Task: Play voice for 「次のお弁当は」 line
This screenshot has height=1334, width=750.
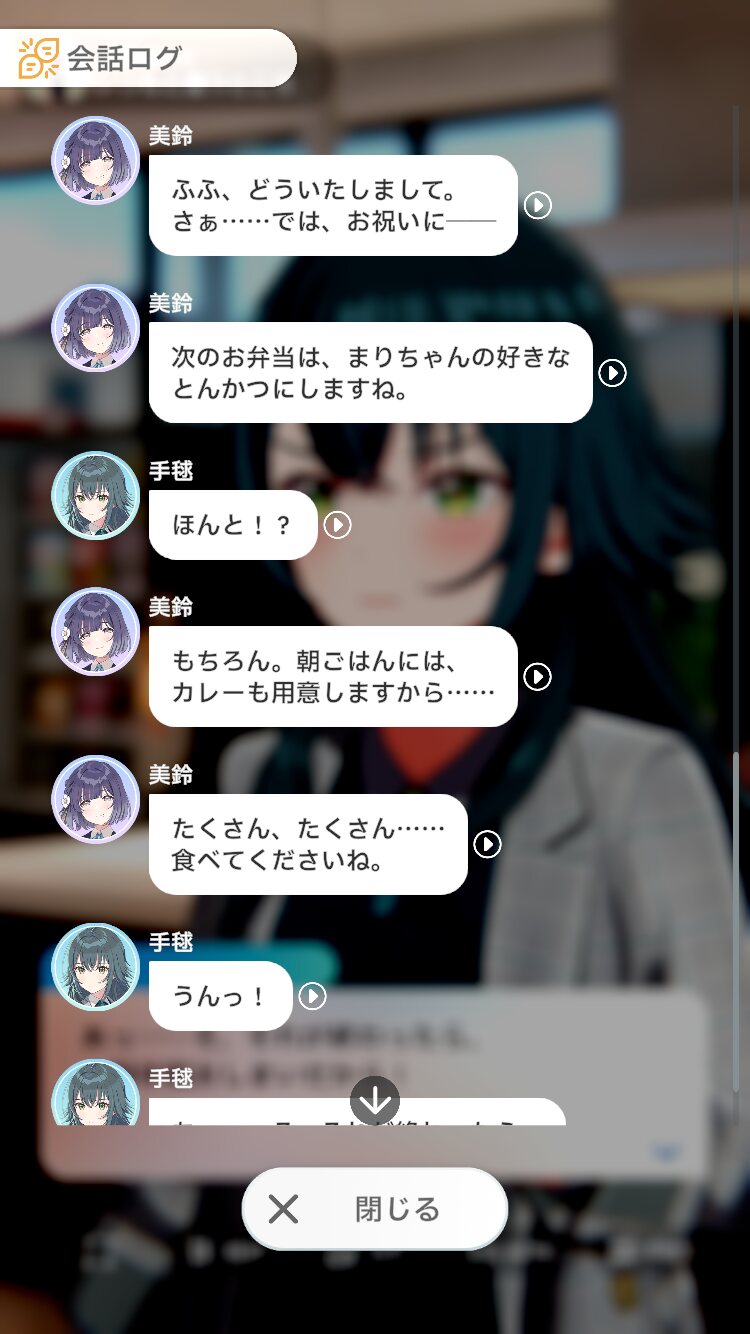Action: point(612,373)
